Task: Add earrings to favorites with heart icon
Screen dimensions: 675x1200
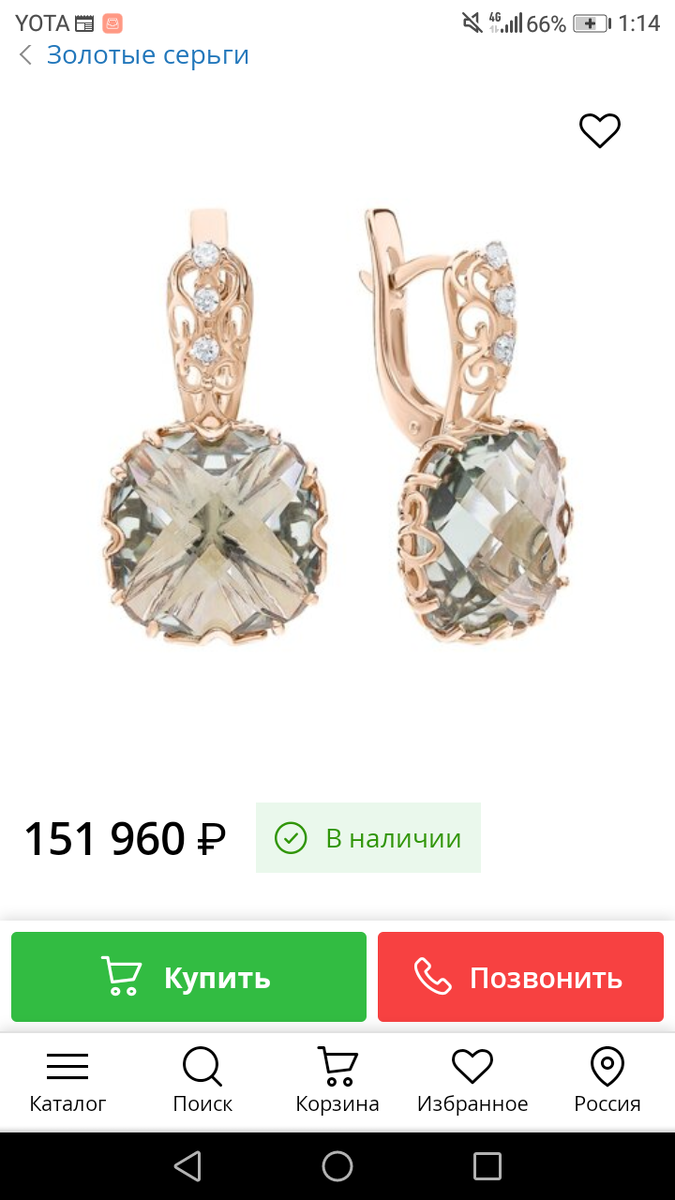Action: pos(600,131)
